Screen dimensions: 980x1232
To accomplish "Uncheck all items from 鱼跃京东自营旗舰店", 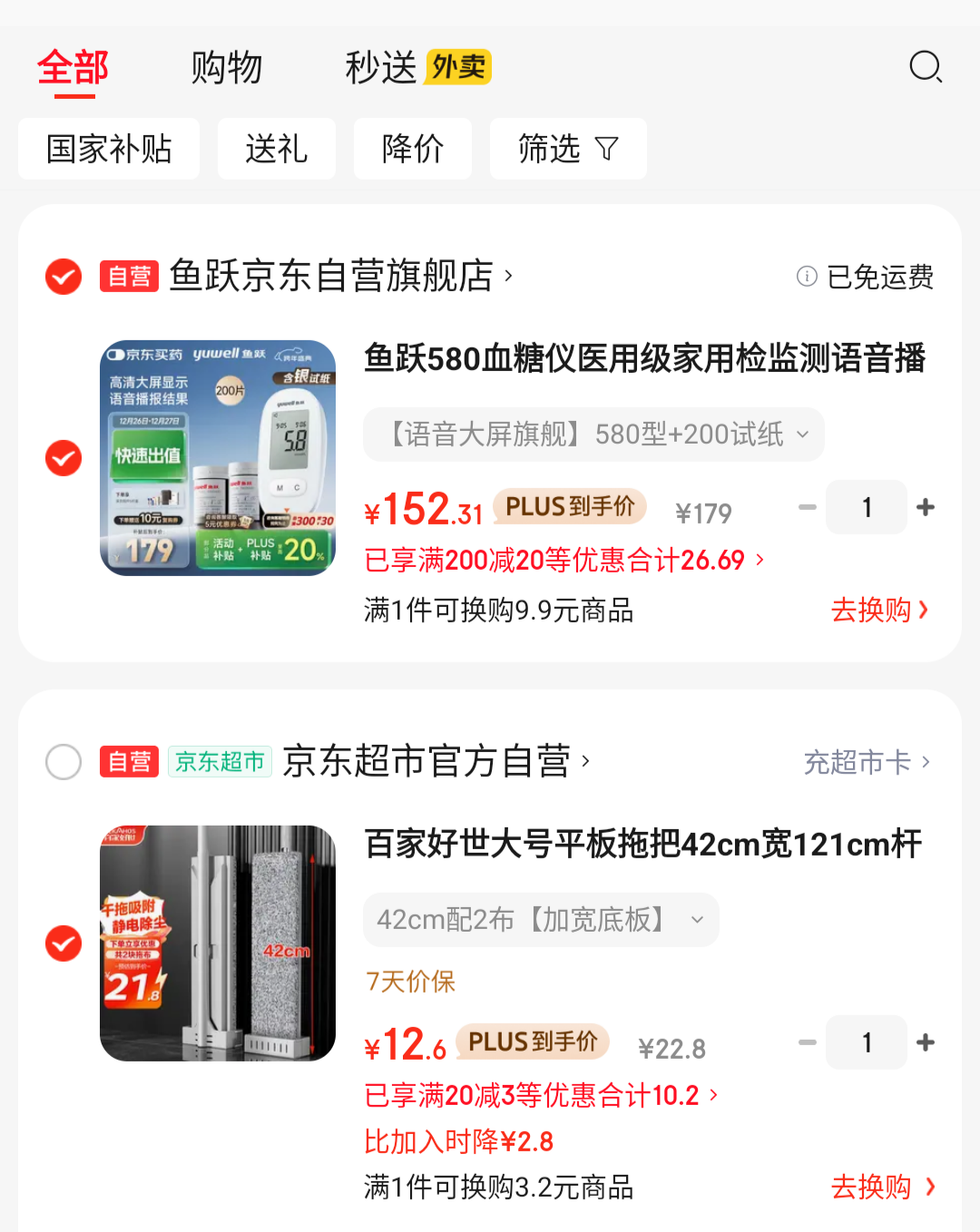I will (x=64, y=277).
